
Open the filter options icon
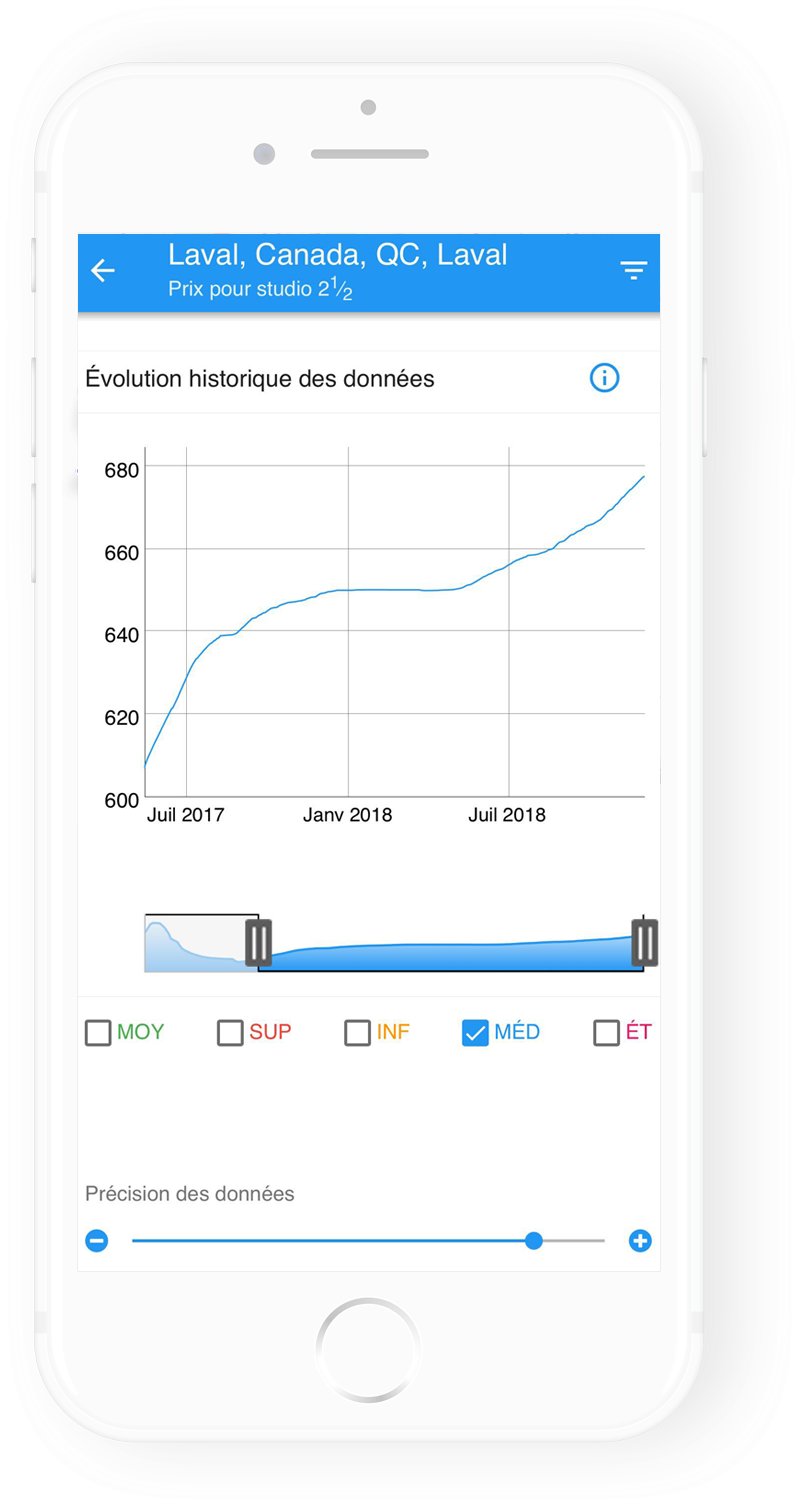(x=633, y=270)
